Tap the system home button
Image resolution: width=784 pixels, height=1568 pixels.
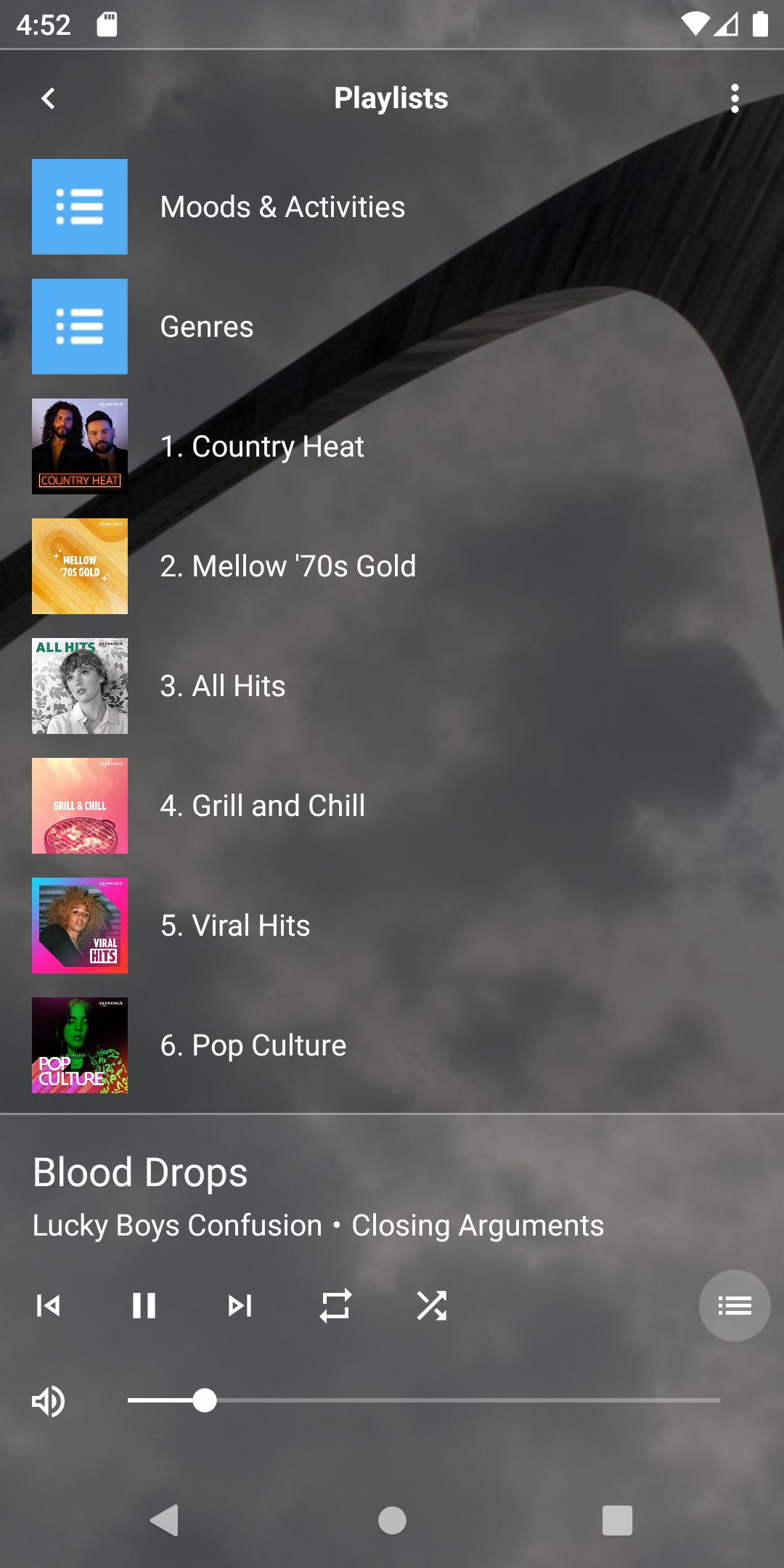tap(392, 1520)
